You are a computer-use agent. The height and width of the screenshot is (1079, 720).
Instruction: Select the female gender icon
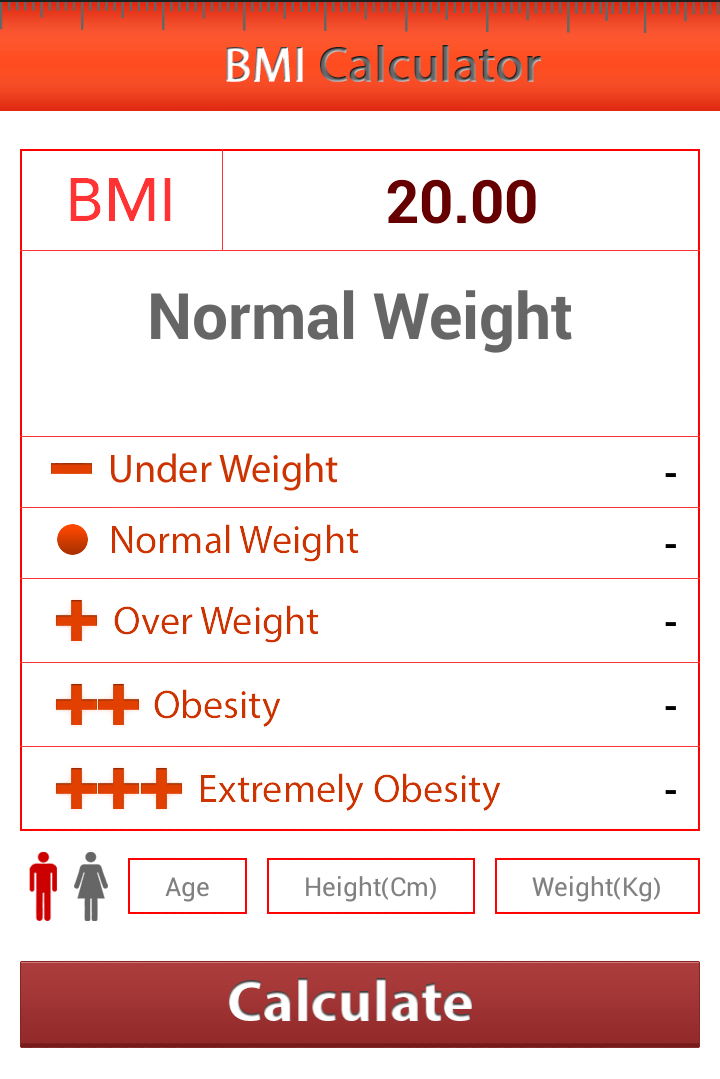91,886
